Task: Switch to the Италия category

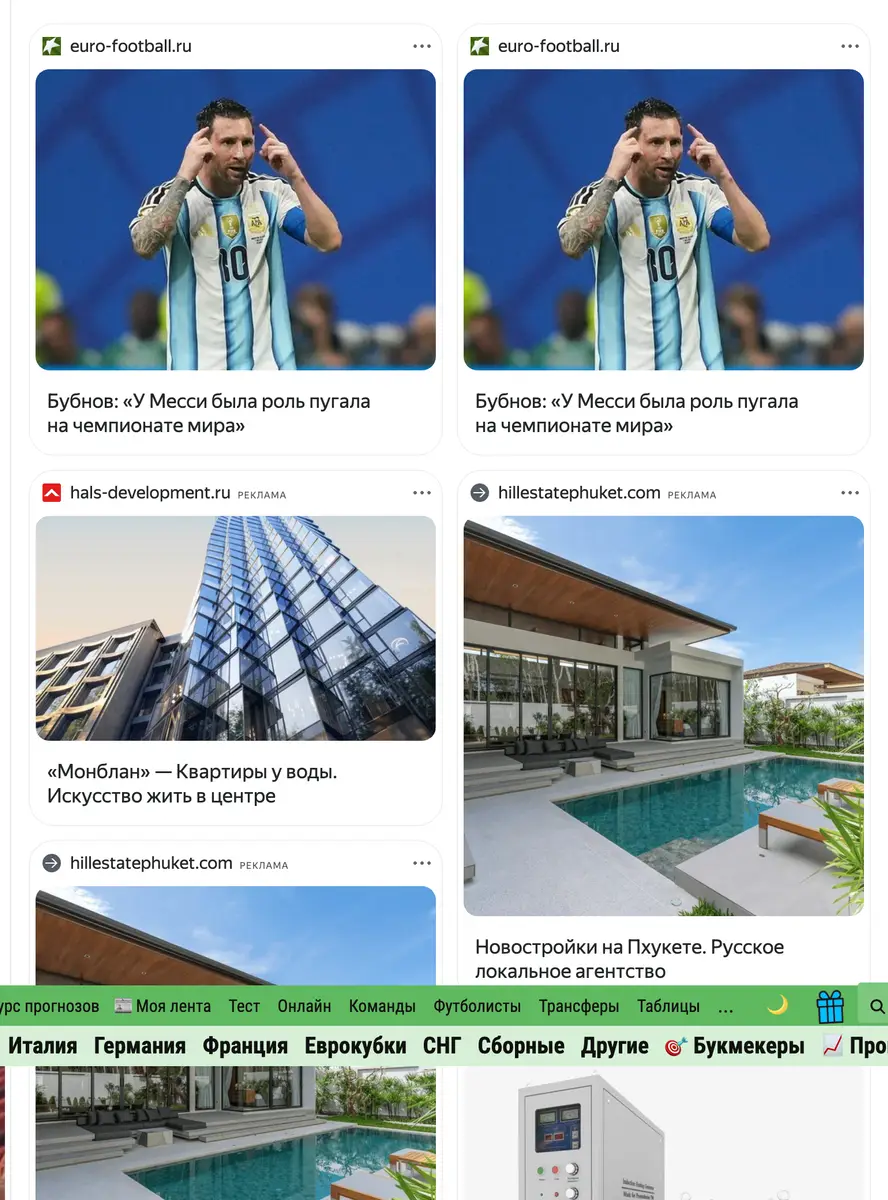Action: click(x=42, y=1046)
